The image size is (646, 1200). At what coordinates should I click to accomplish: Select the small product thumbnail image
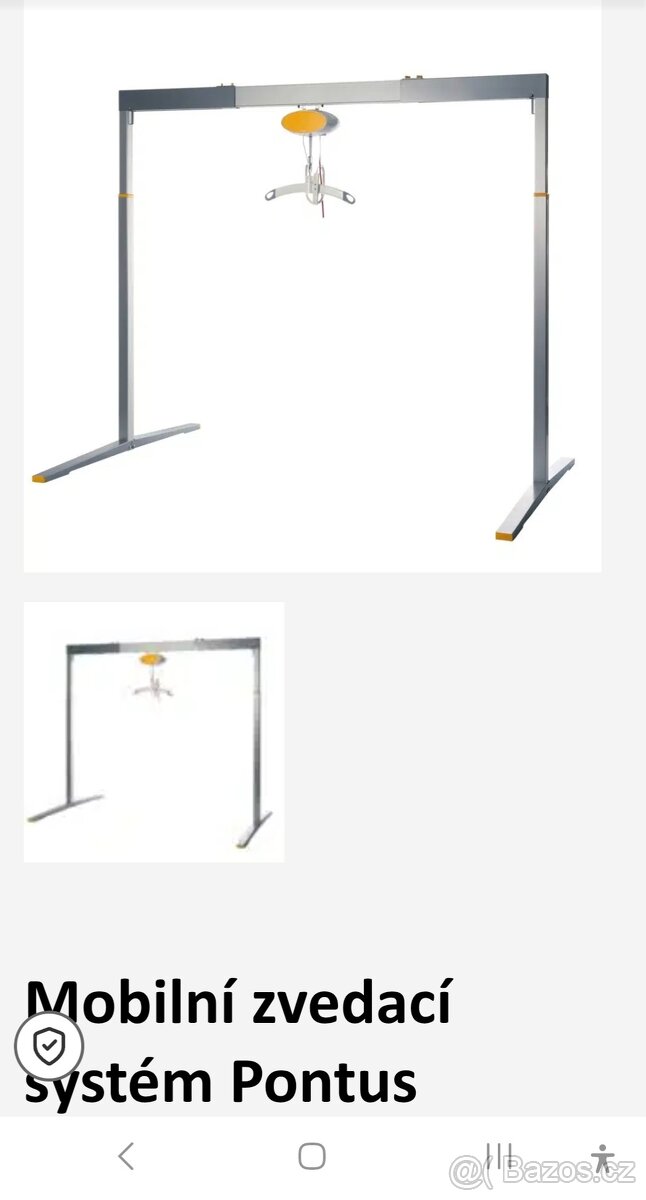click(154, 732)
